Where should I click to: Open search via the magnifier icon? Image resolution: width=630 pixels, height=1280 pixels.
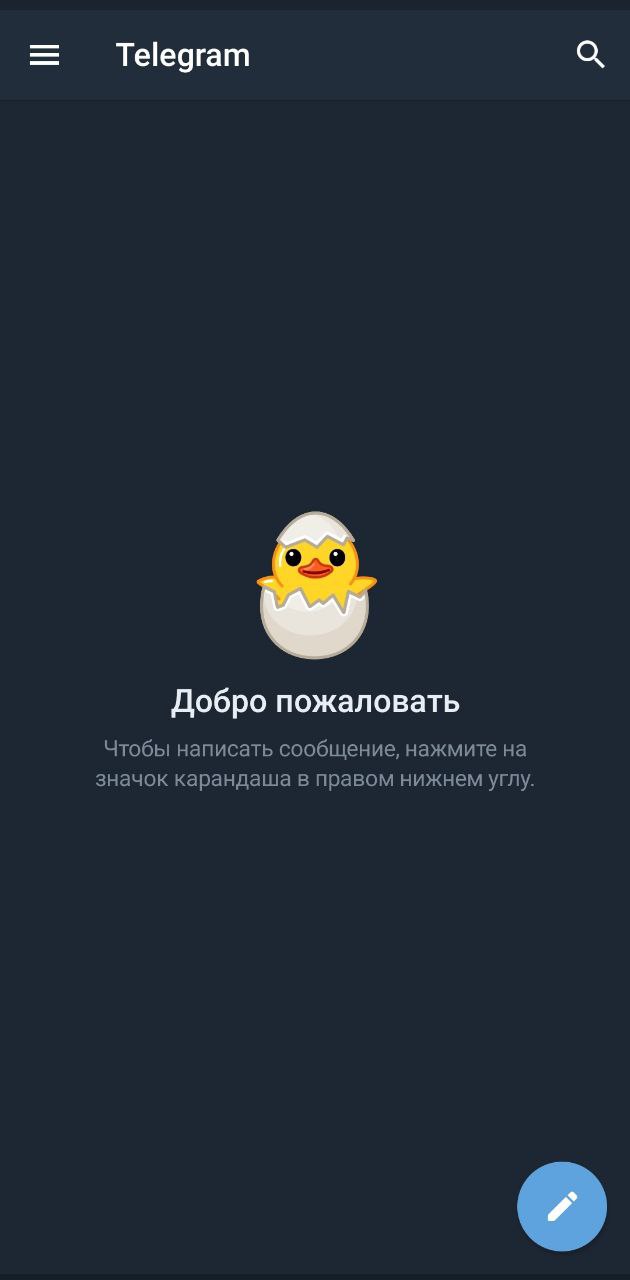pos(591,55)
